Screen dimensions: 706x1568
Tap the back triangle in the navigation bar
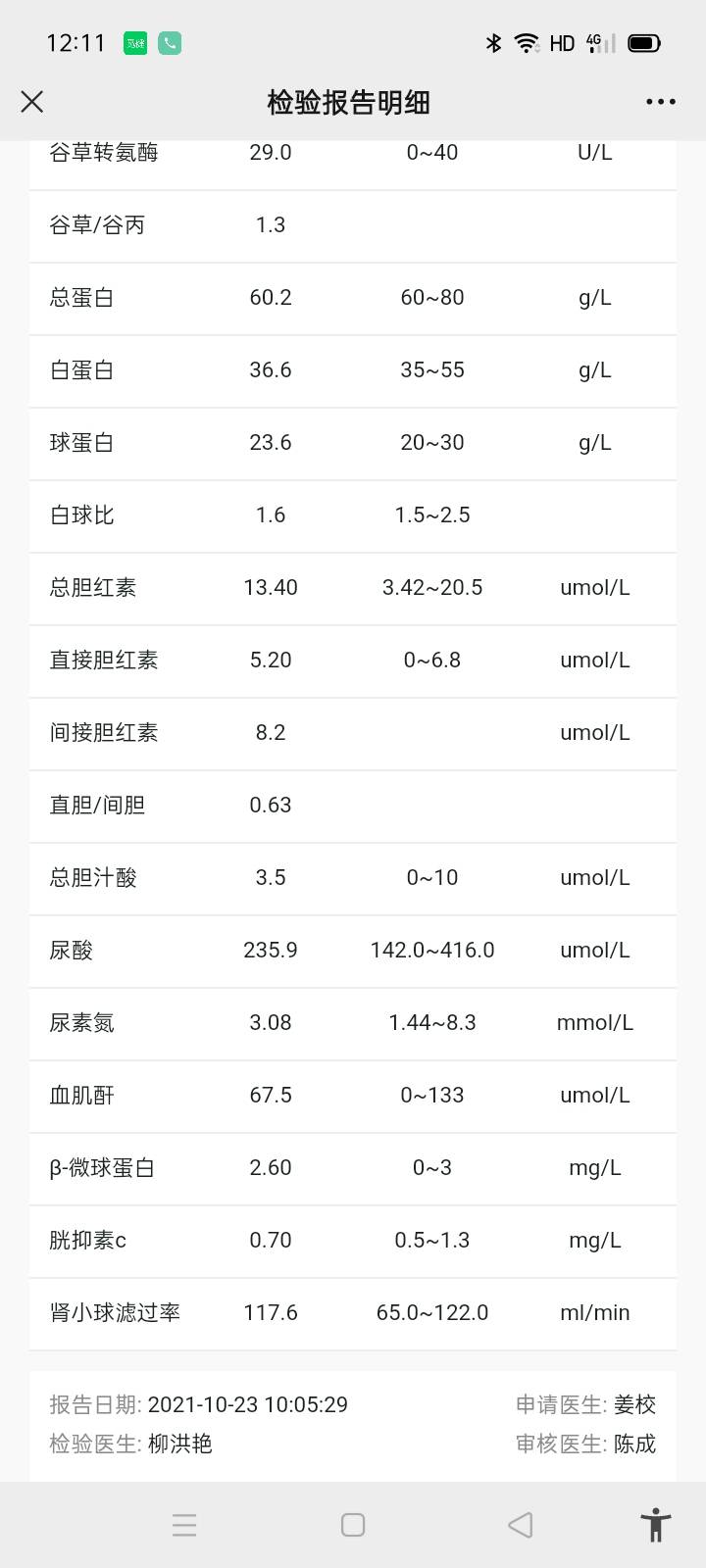519,1525
